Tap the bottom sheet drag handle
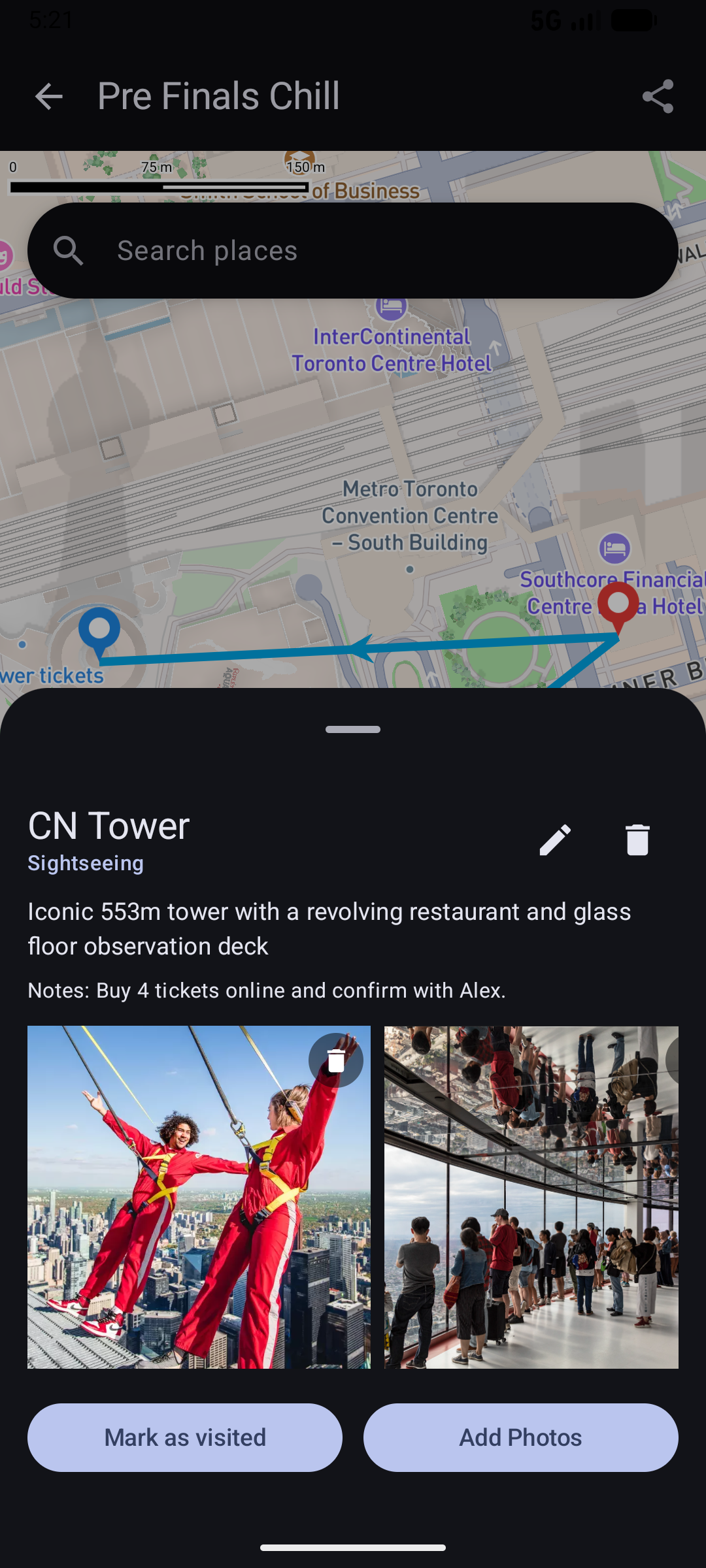Viewport: 706px width, 1568px height. click(353, 729)
